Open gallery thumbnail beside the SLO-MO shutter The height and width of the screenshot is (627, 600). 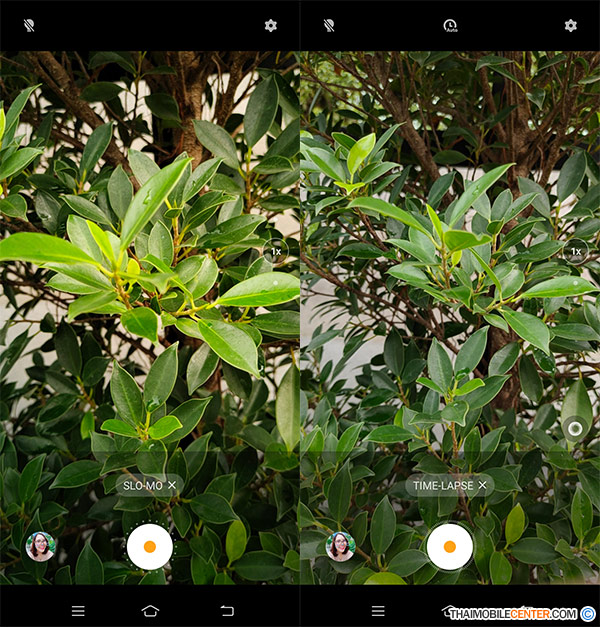click(x=40, y=546)
